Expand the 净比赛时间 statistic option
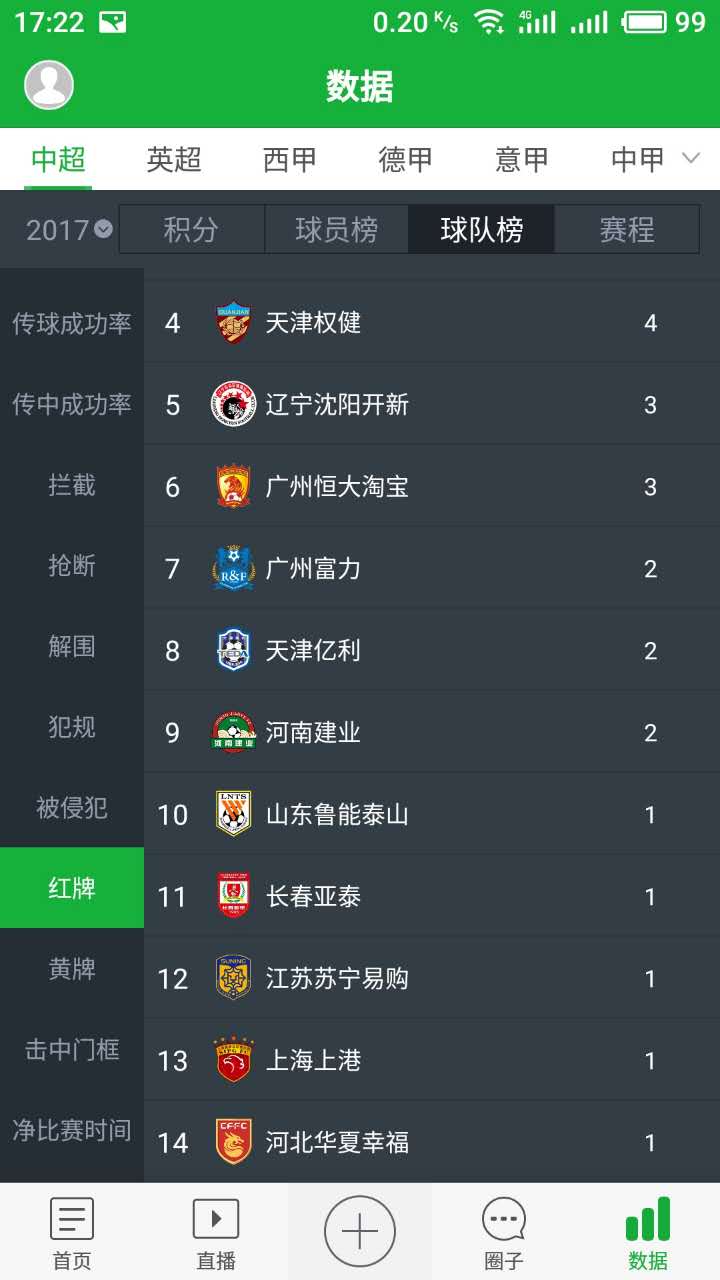The image size is (720, 1280). 70,1132
